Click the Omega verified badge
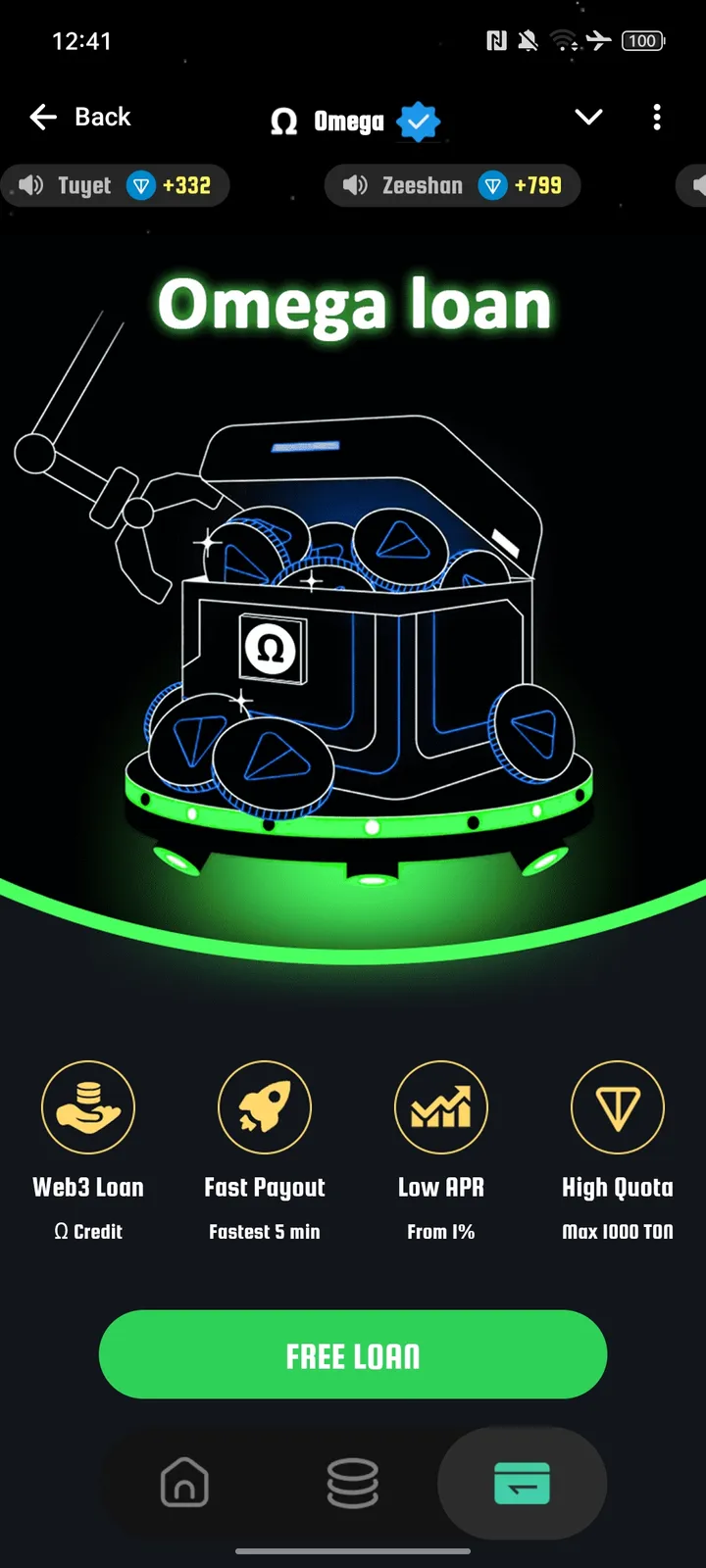706x1568 pixels. 418,120
